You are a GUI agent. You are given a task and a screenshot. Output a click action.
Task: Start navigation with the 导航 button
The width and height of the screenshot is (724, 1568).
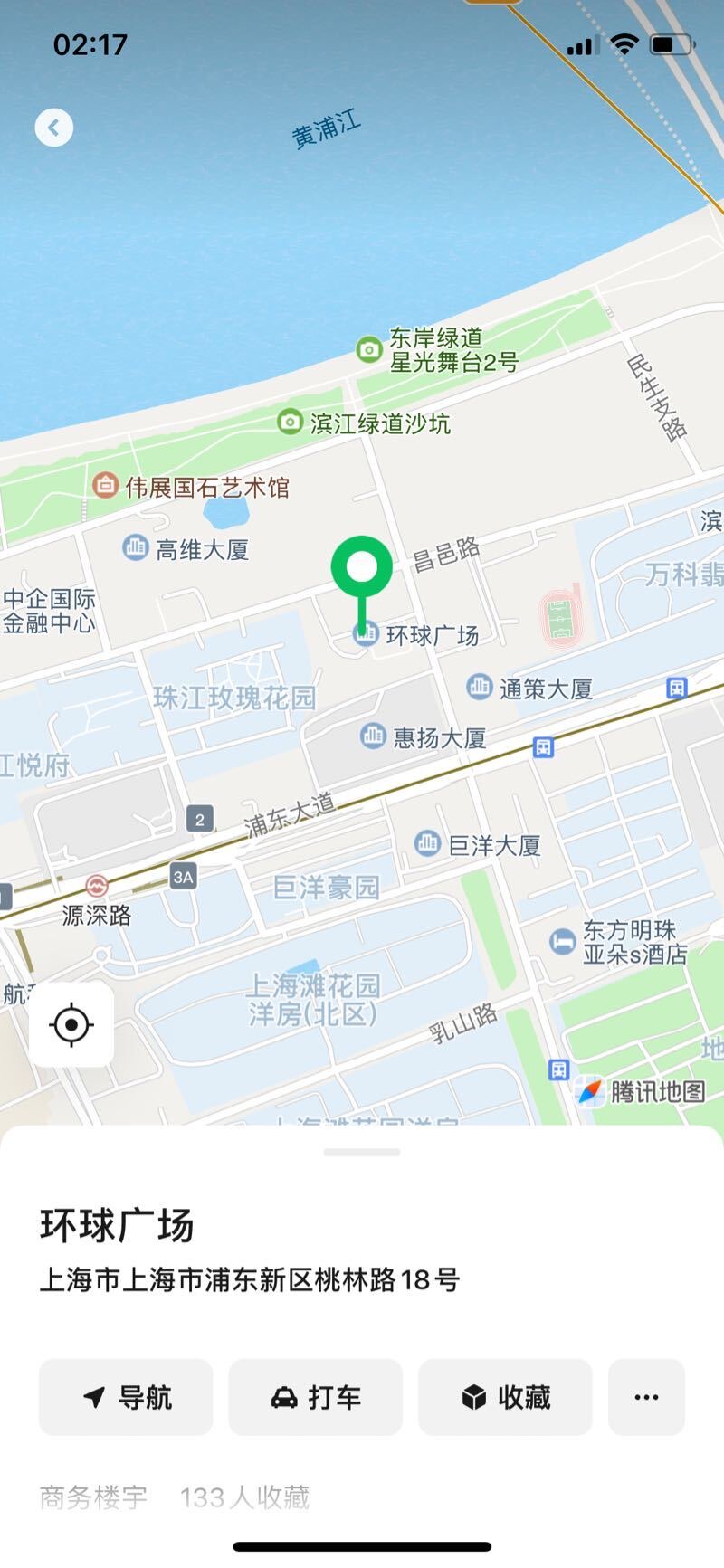tap(126, 1397)
